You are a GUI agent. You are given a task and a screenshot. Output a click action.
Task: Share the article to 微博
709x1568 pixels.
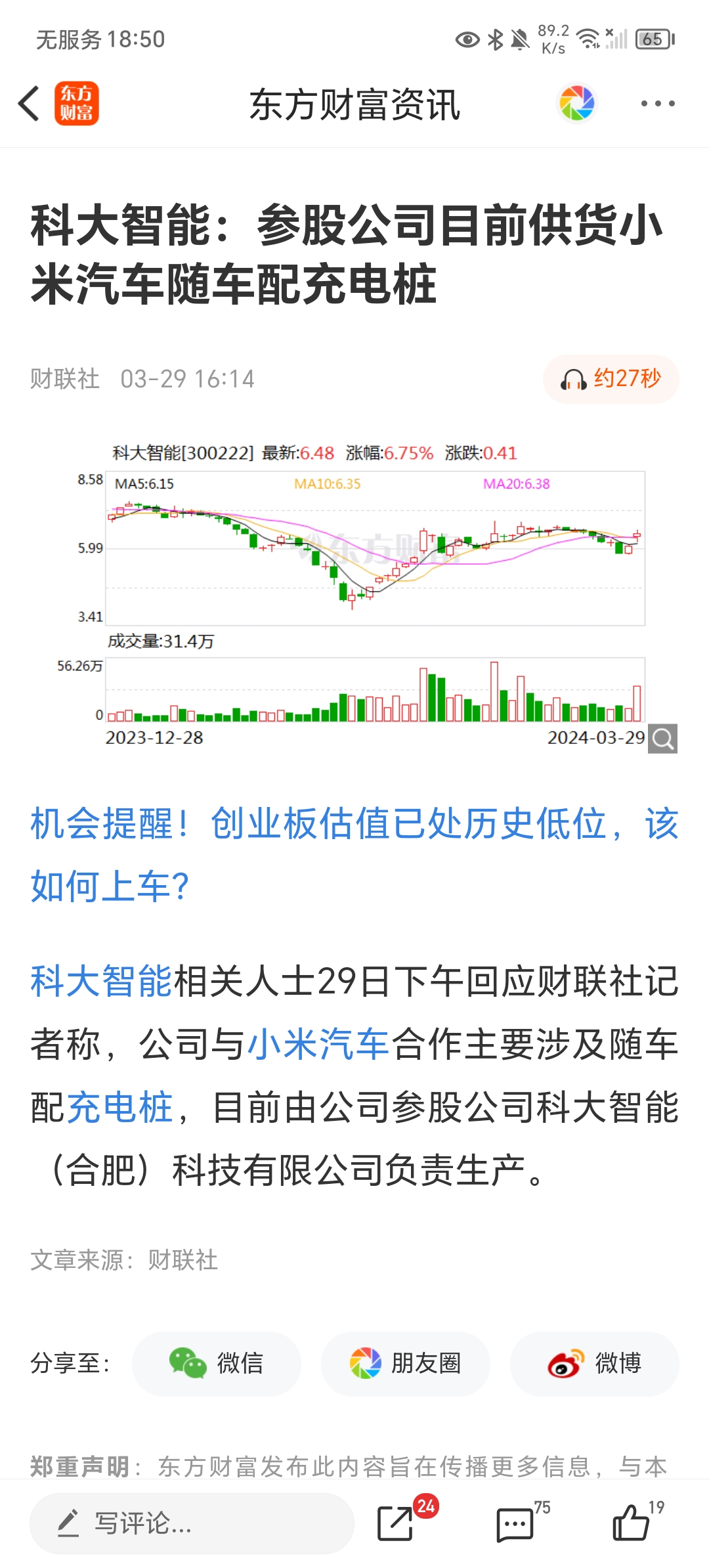(x=595, y=1364)
